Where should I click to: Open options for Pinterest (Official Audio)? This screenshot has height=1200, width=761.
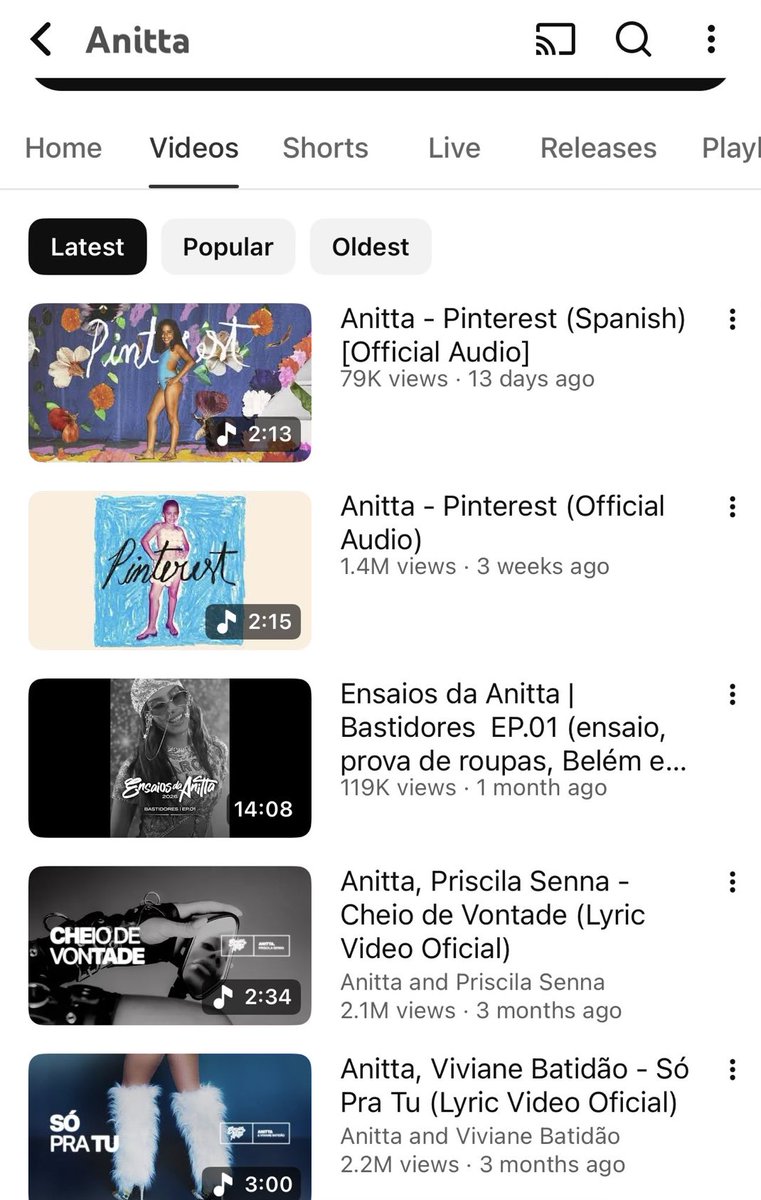(x=732, y=507)
